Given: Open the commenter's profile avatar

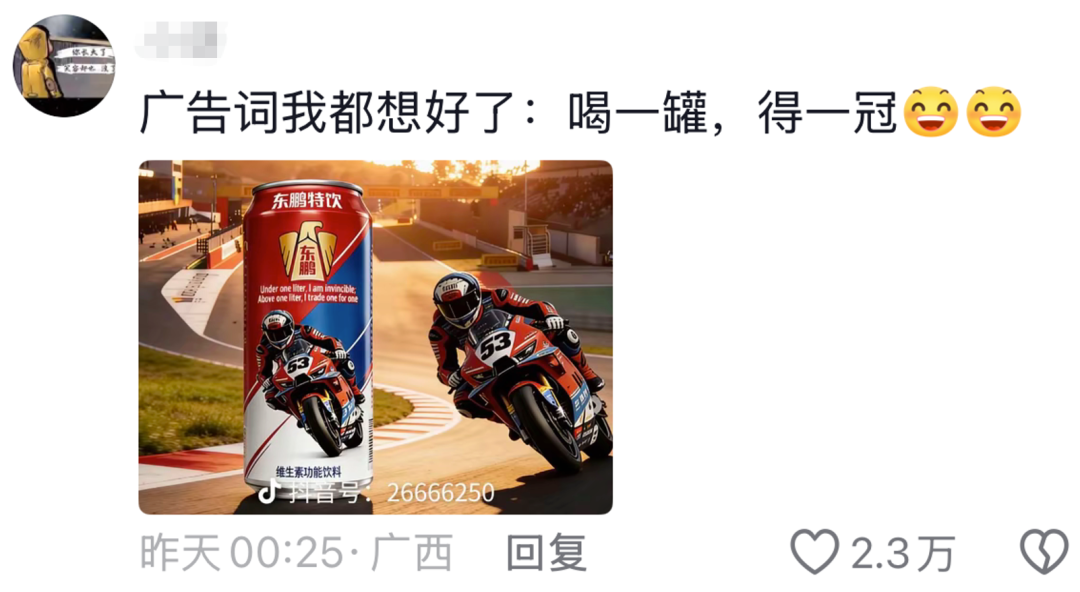Looking at the screenshot, I should point(63,65).
